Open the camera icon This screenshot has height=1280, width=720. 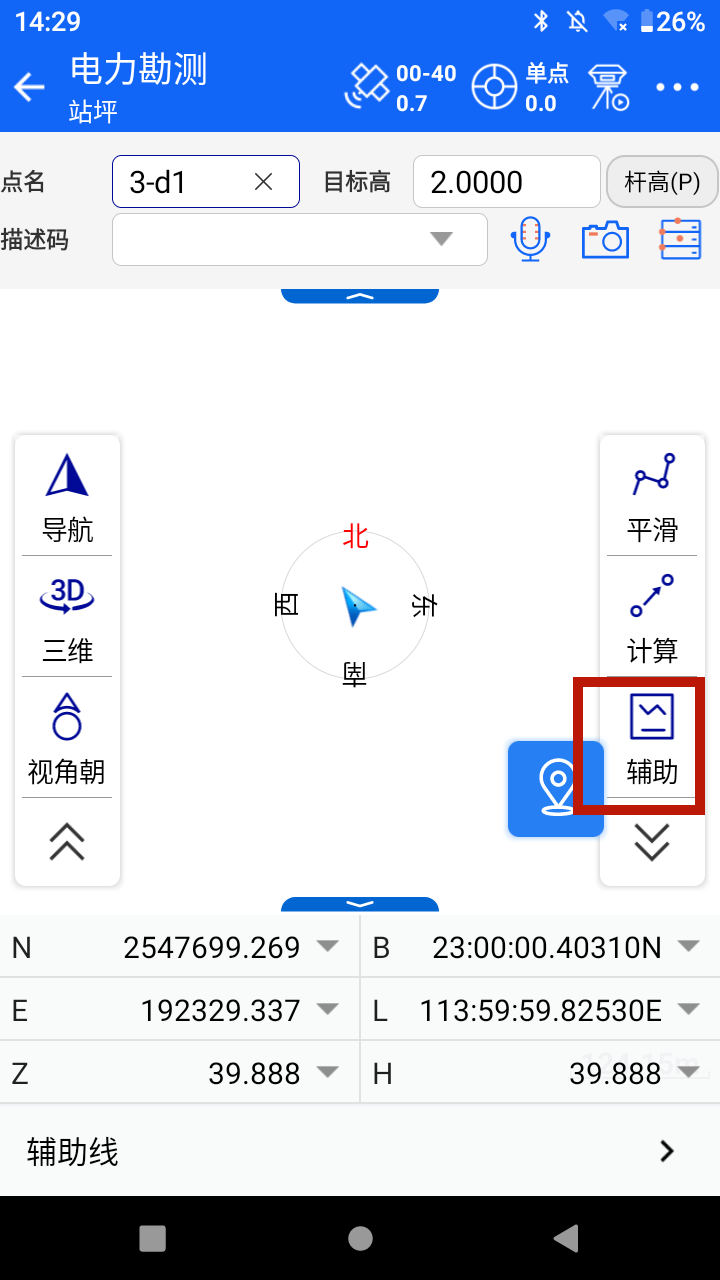coord(605,240)
